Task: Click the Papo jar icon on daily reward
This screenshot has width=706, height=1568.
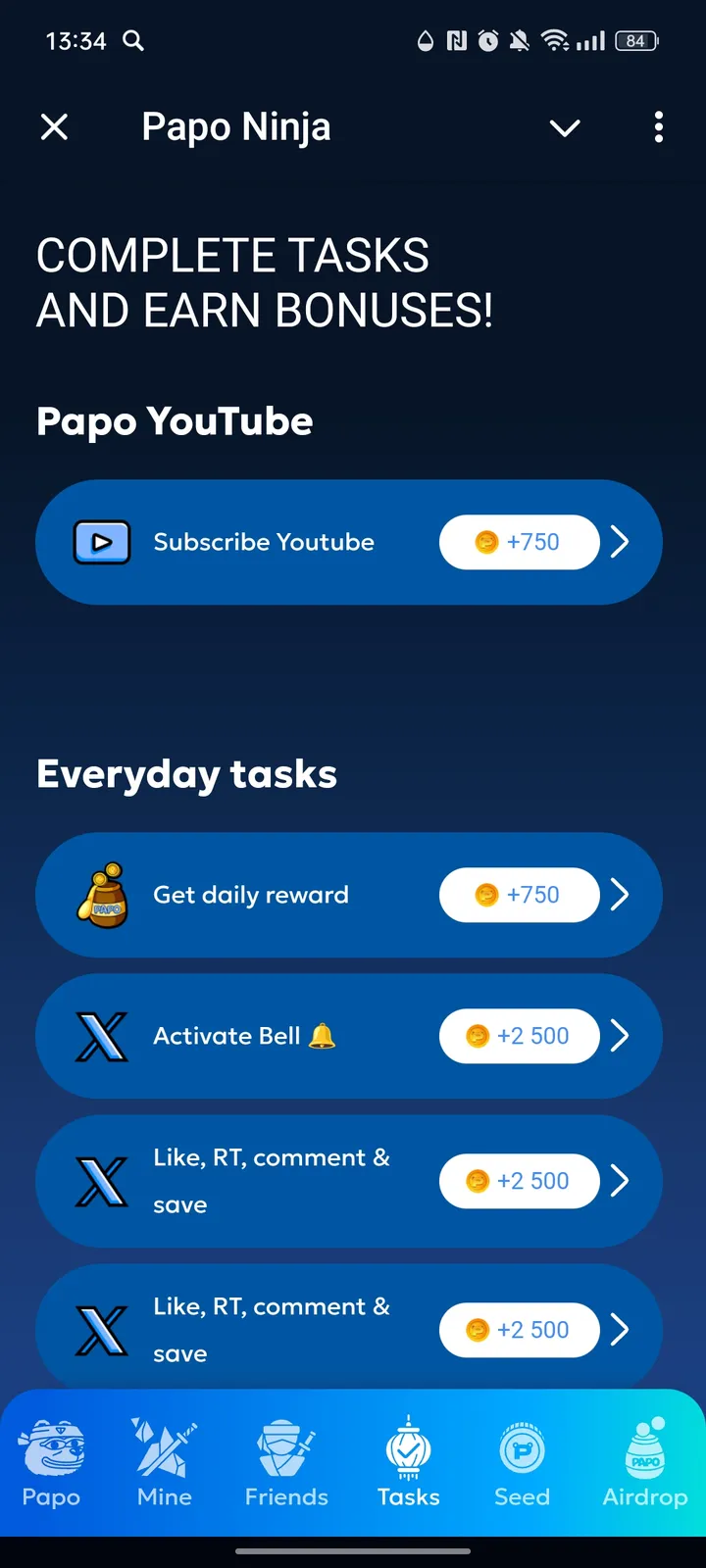Action: click(102, 895)
